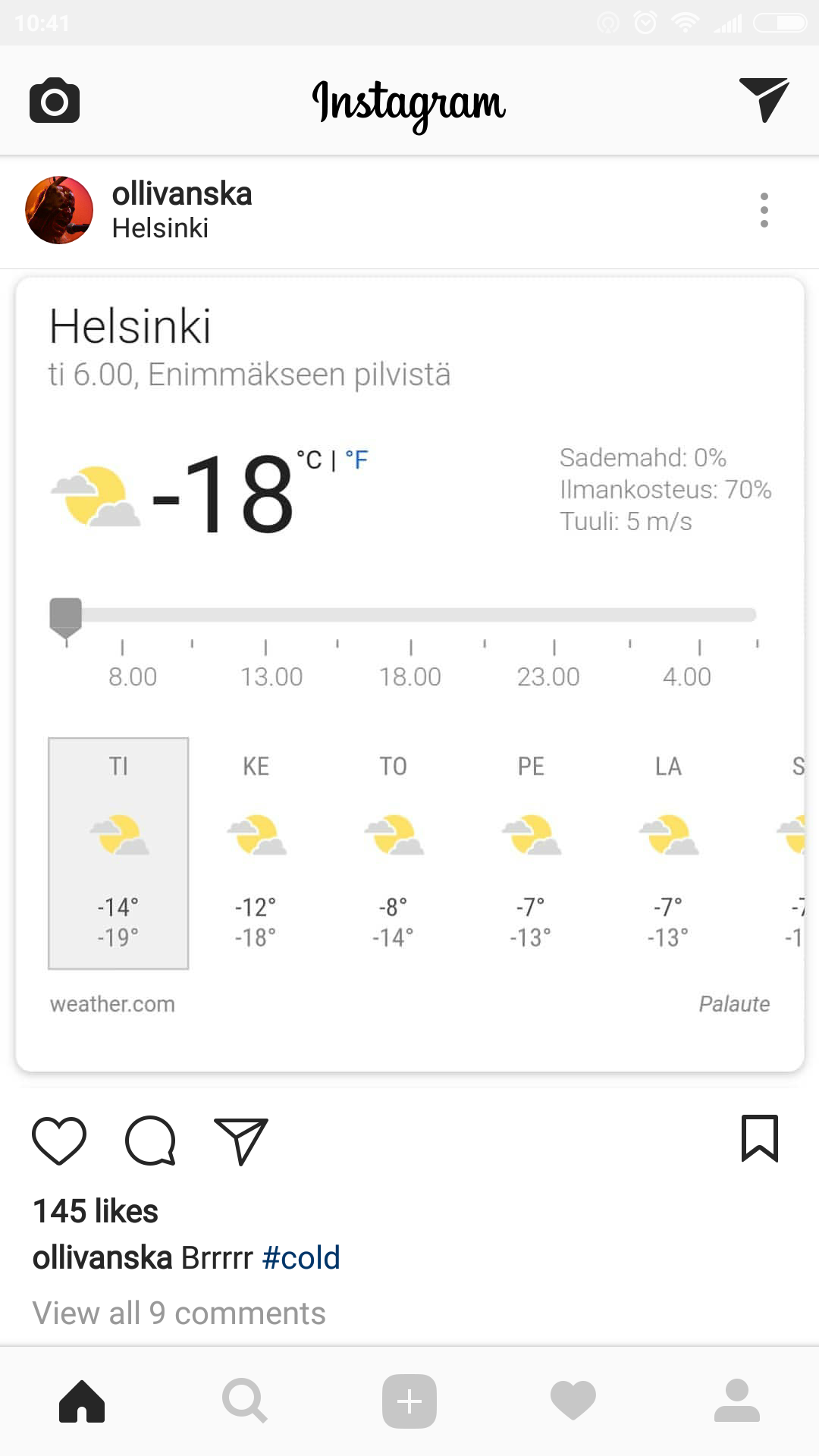This screenshot has width=819, height=1456.
Task: Switch to the Profile tab
Action: click(x=737, y=1401)
